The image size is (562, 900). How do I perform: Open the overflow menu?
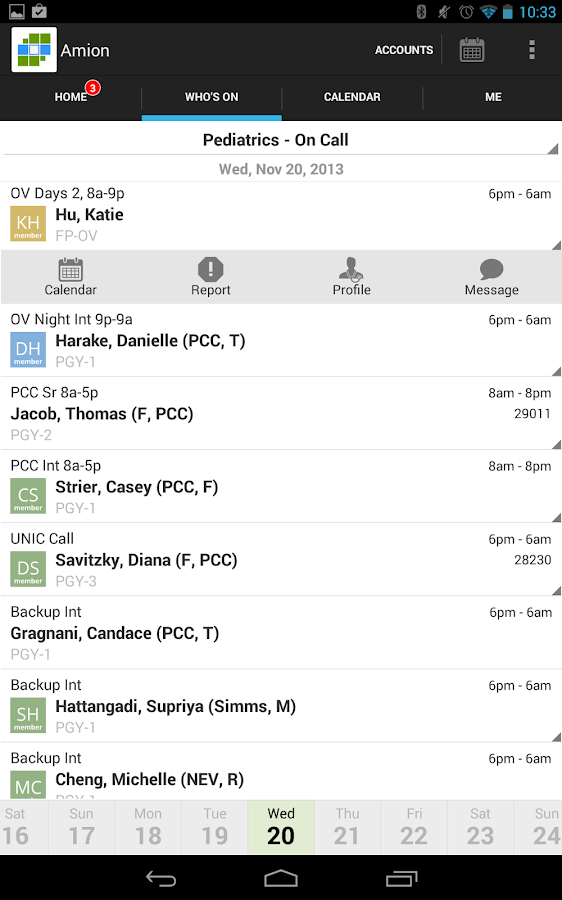[x=532, y=50]
